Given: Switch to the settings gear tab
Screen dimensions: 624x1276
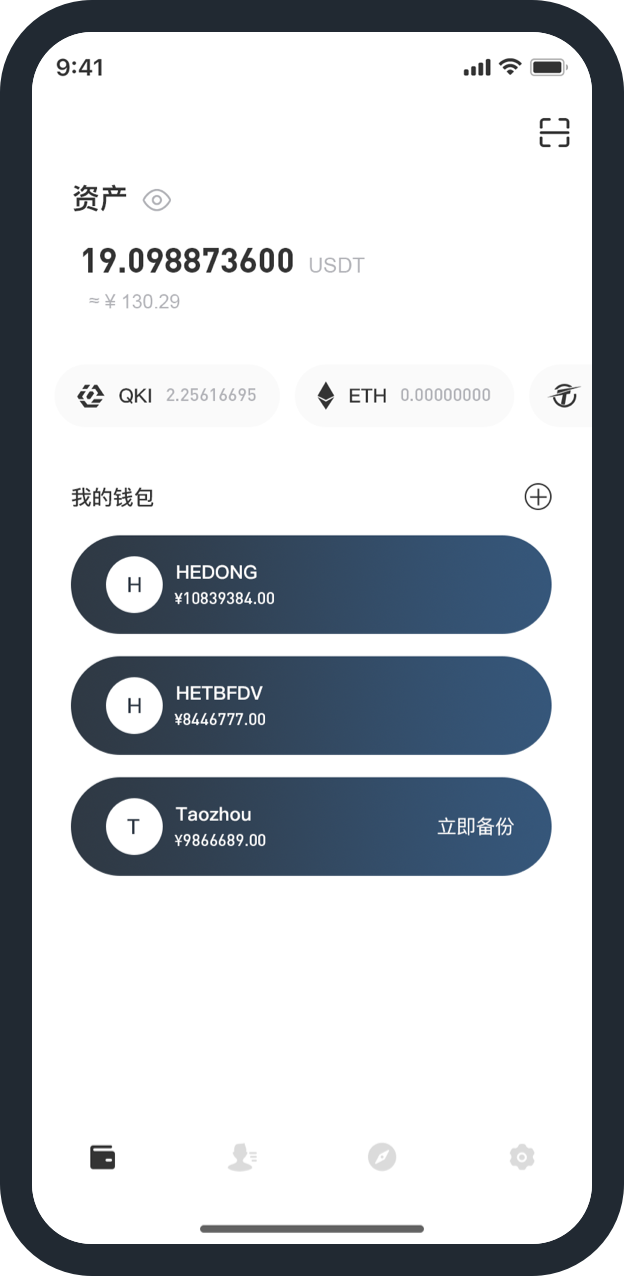Looking at the screenshot, I should pos(521,1158).
